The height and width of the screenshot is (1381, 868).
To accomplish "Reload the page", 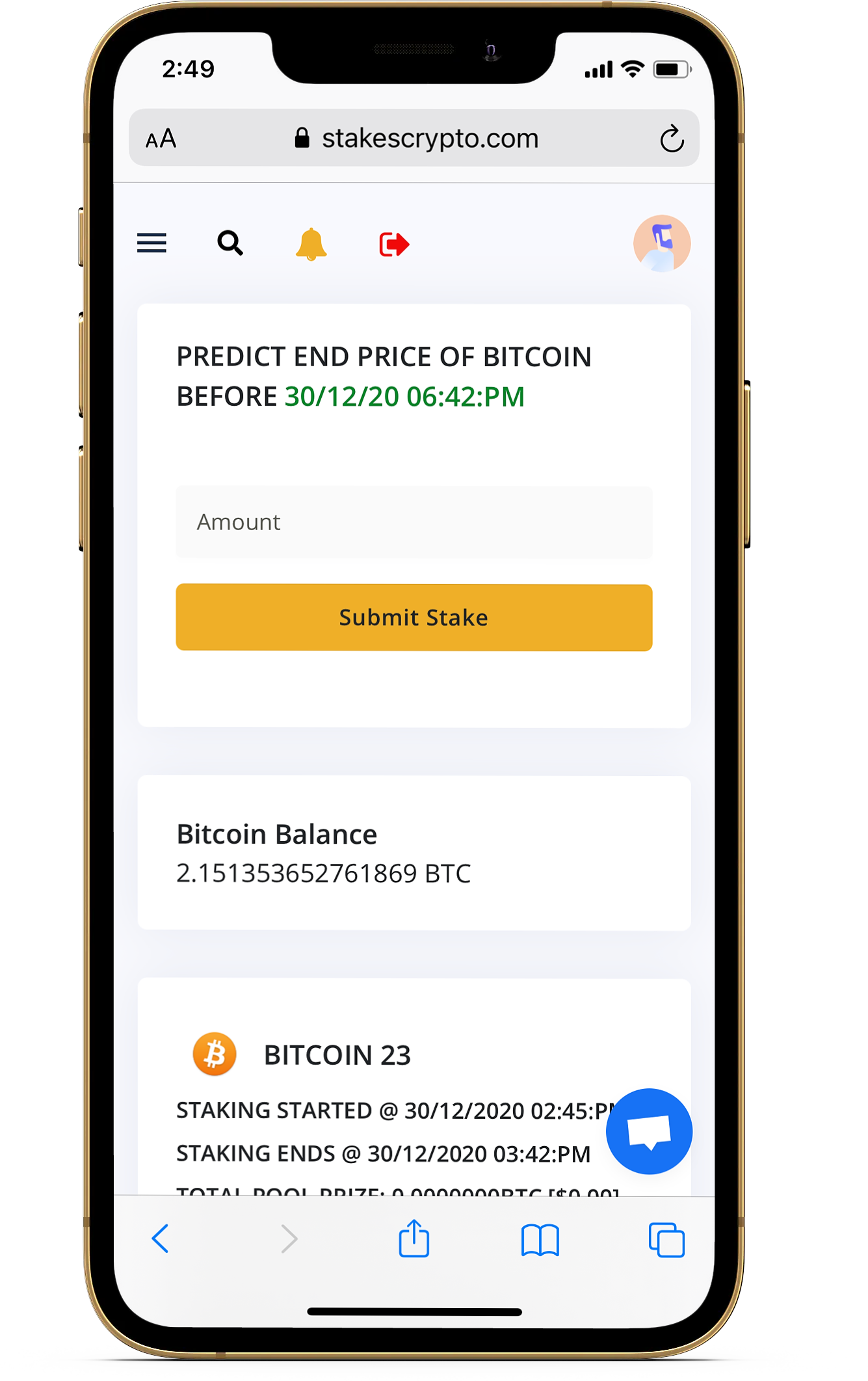I will (x=672, y=139).
